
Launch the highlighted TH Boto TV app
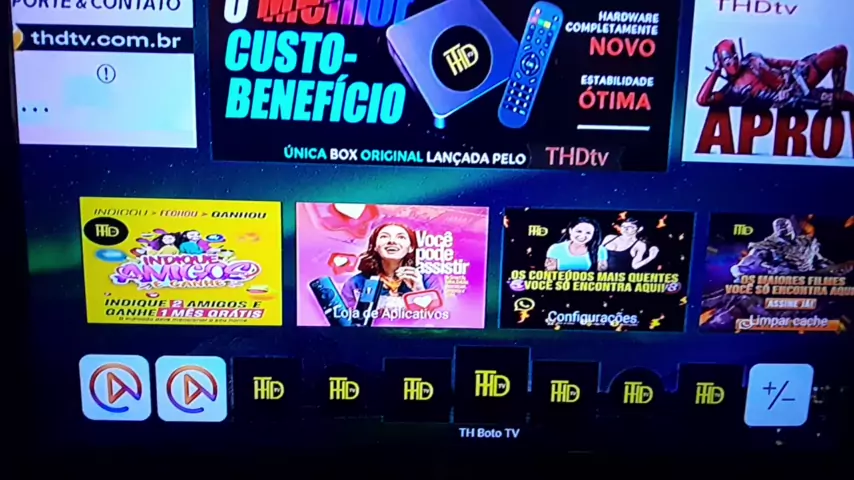tap(491, 385)
